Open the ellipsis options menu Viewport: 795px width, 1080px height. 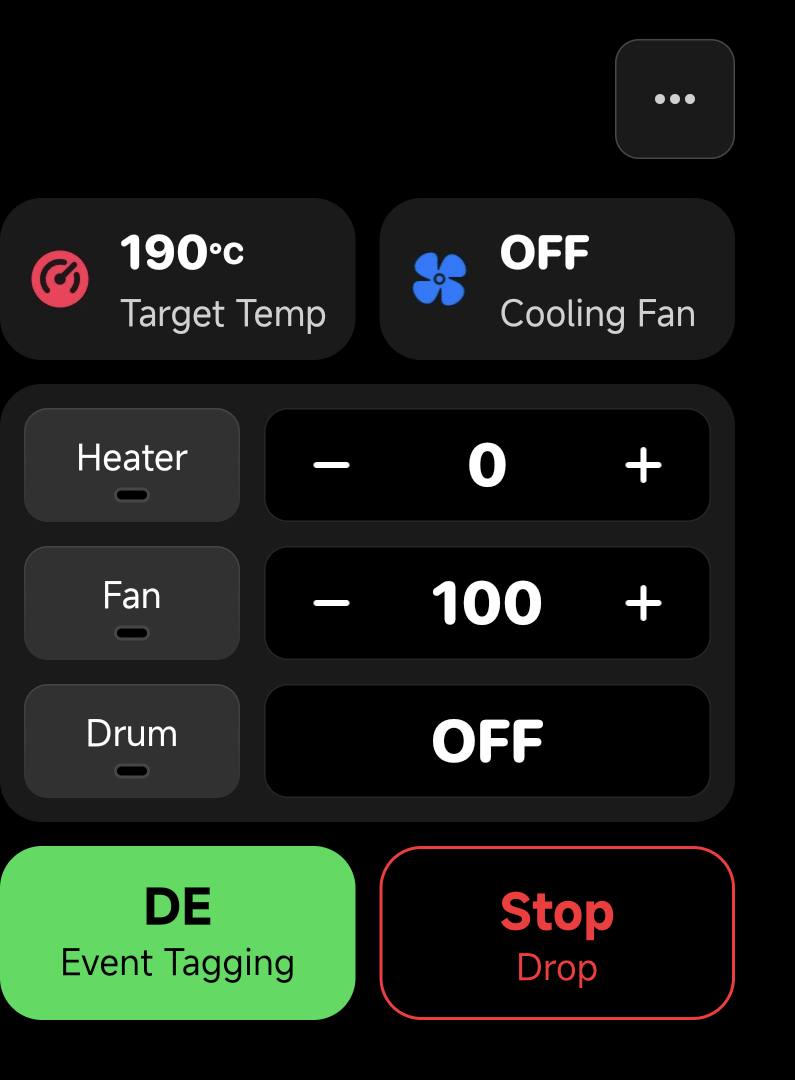coord(675,99)
